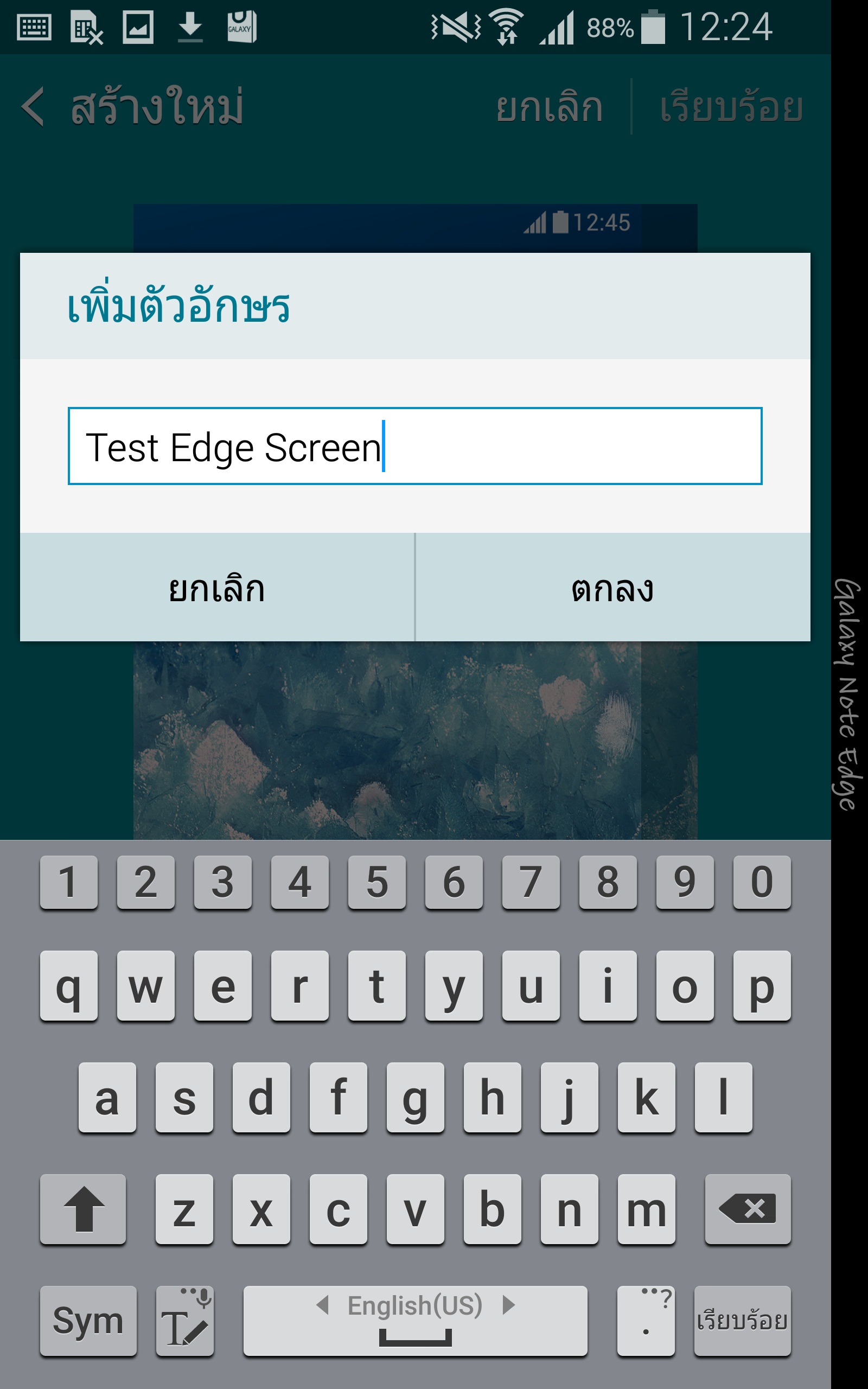Hit the backspace key on keyboard
This screenshot has height=1389, width=868.
pyautogui.click(x=748, y=1209)
